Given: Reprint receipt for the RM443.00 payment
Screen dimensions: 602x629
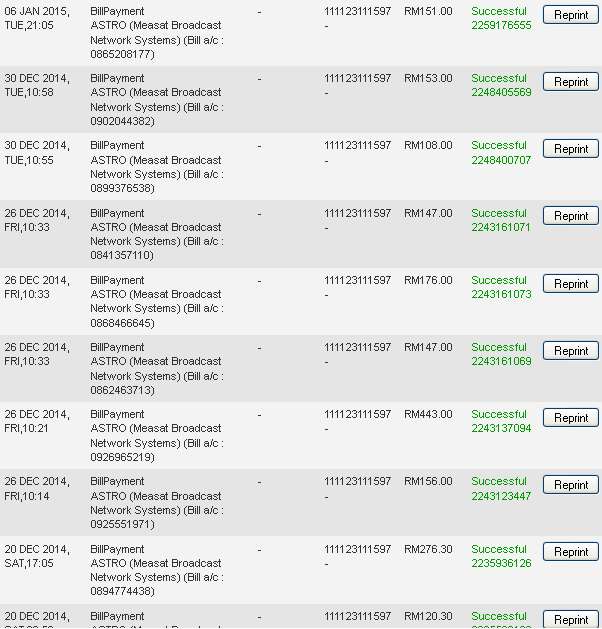Looking at the screenshot, I should (x=571, y=418).
